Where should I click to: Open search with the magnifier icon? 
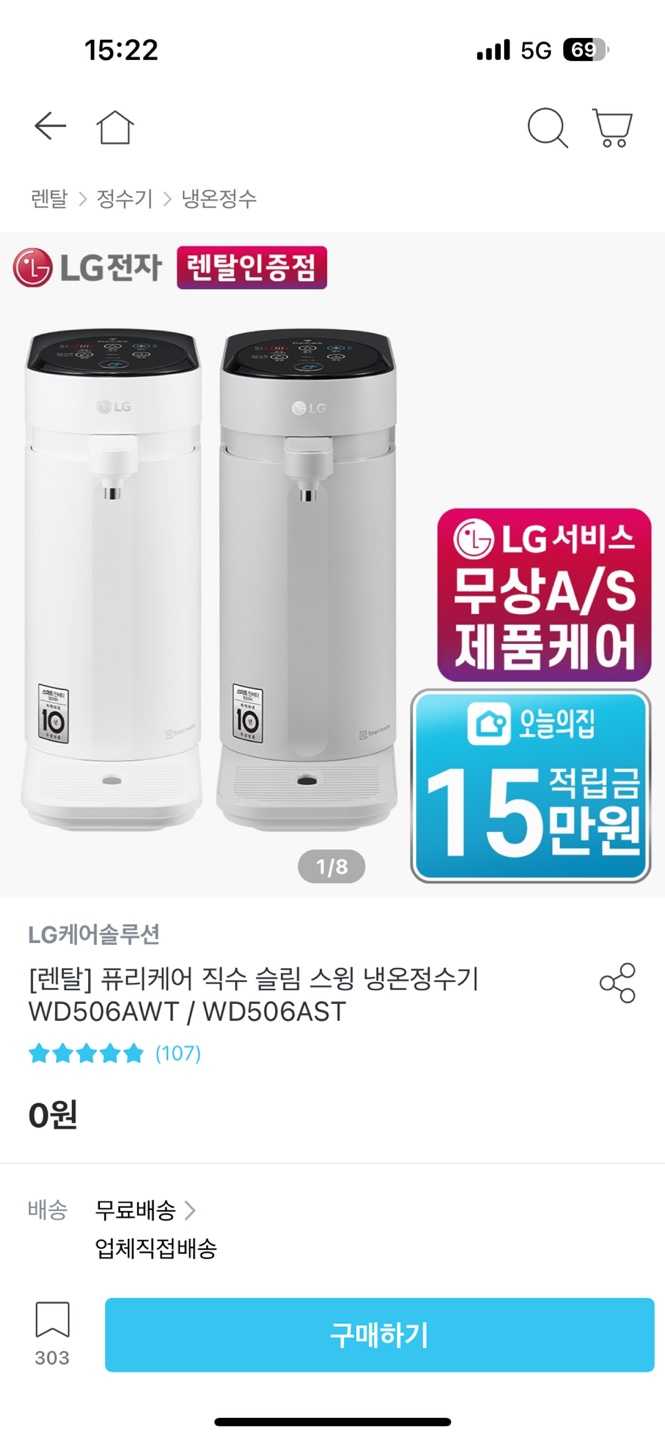click(547, 128)
